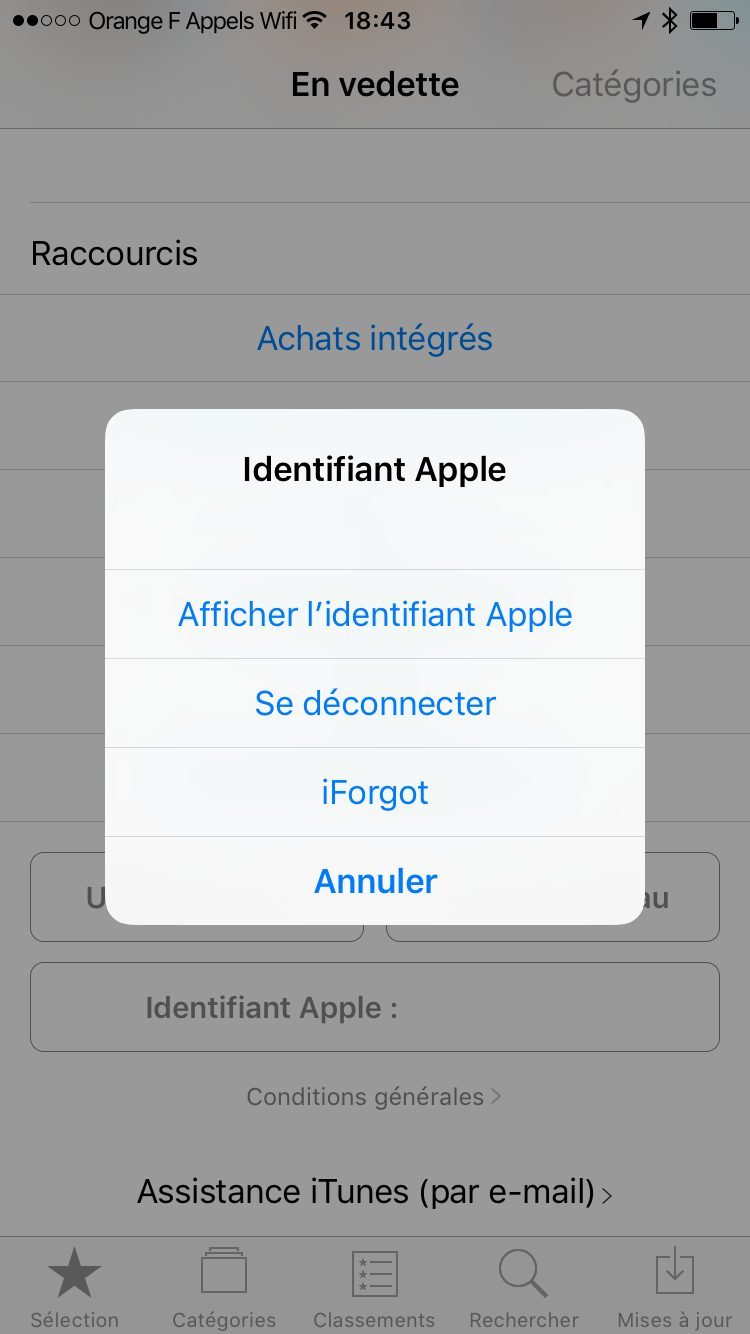The height and width of the screenshot is (1334, 750).
Task: Open the iForgot option
Action: coord(375,792)
